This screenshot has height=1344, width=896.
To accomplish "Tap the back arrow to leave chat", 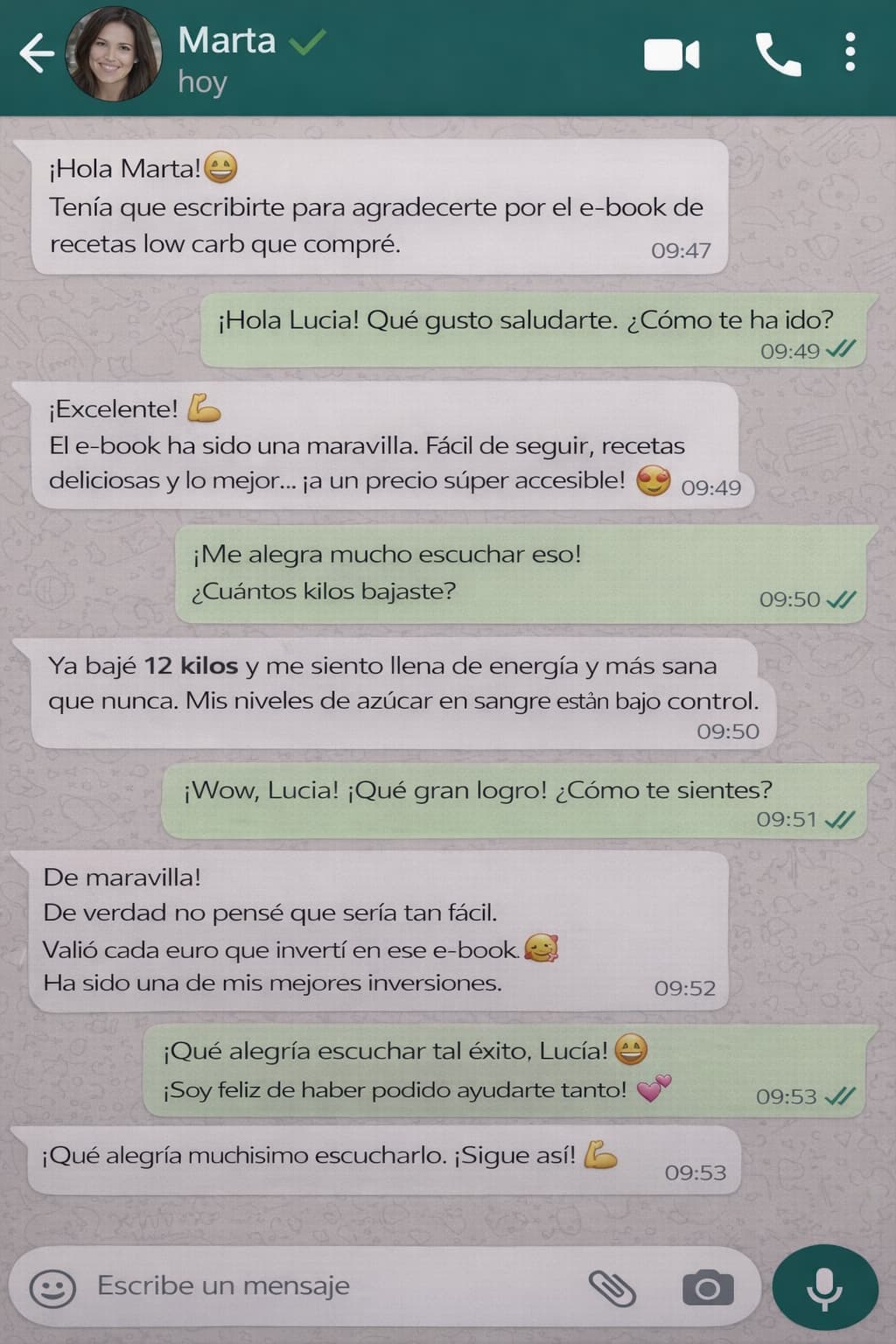I will [x=35, y=55].
